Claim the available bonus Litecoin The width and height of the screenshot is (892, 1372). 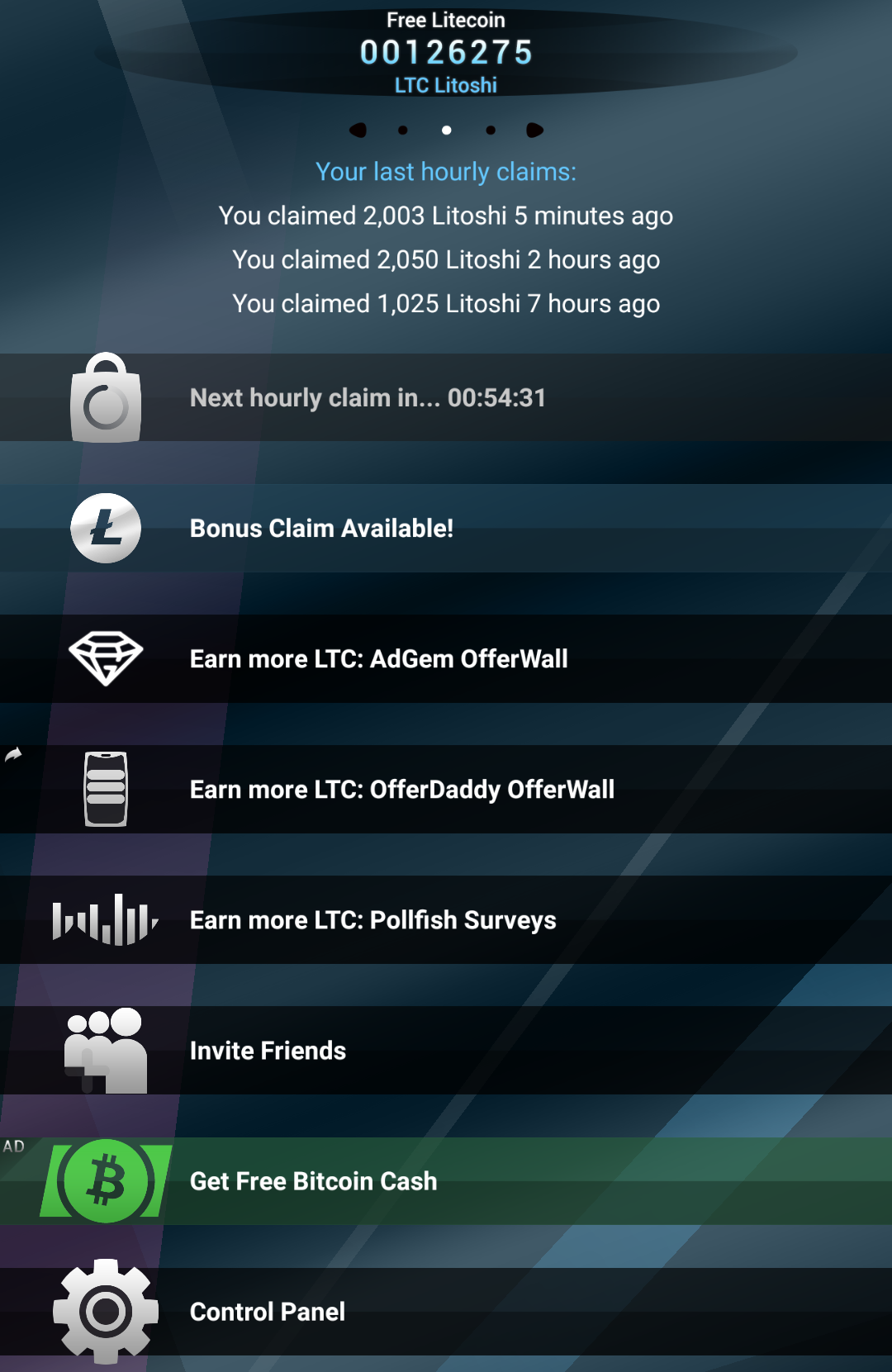pos(446,529)
